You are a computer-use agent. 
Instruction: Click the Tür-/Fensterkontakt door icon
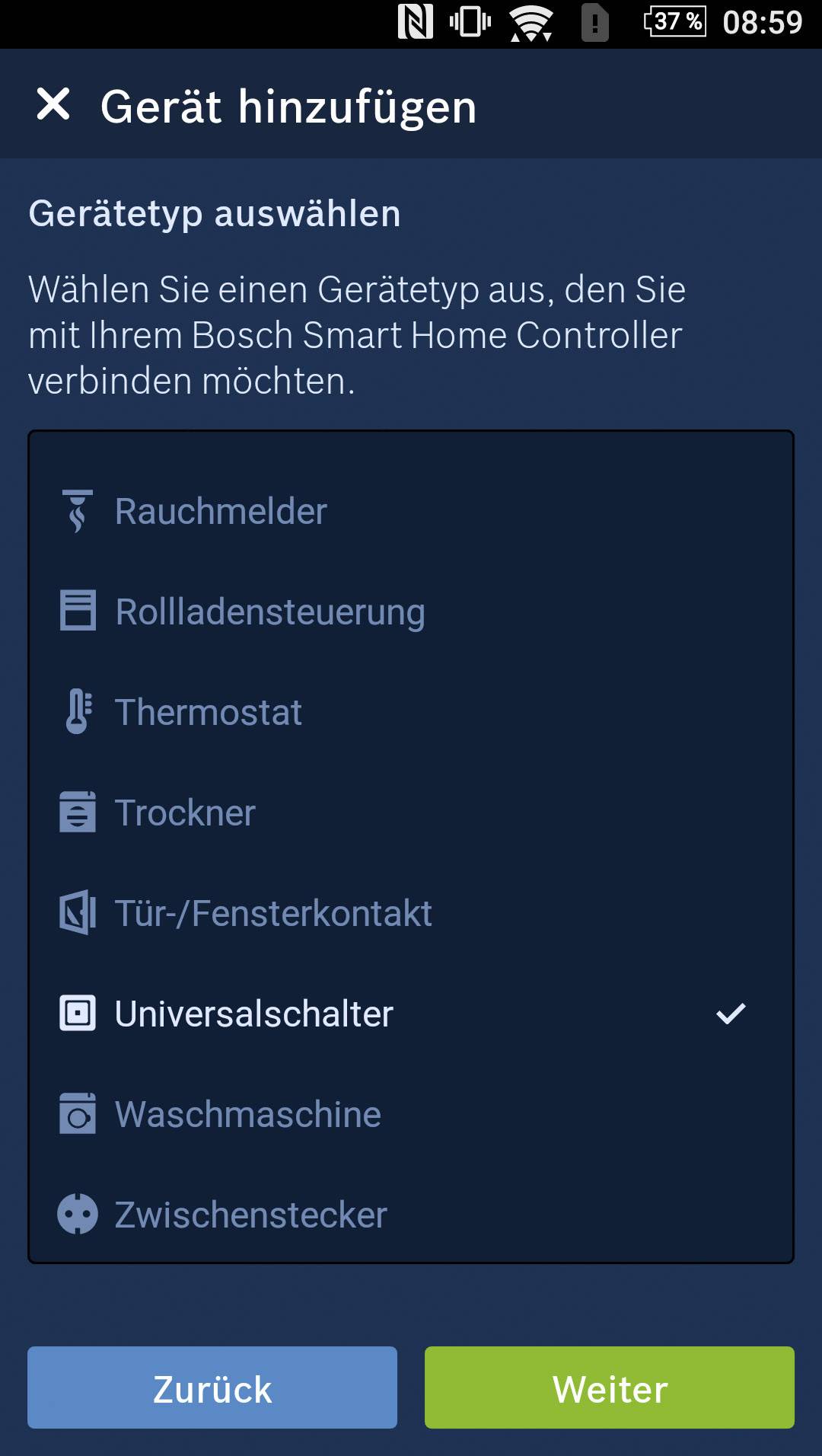point(77,912)
